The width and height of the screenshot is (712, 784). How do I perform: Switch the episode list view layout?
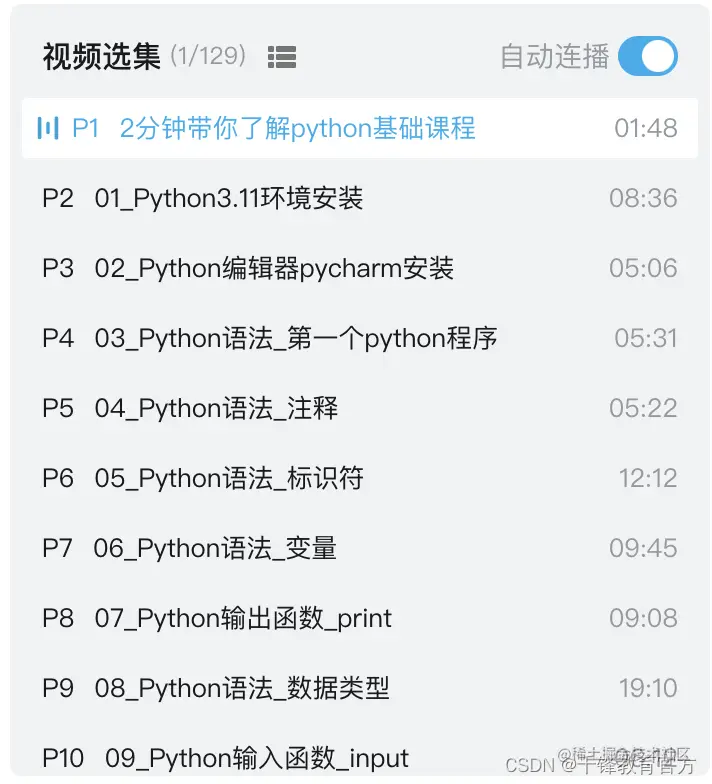(282, 58)
